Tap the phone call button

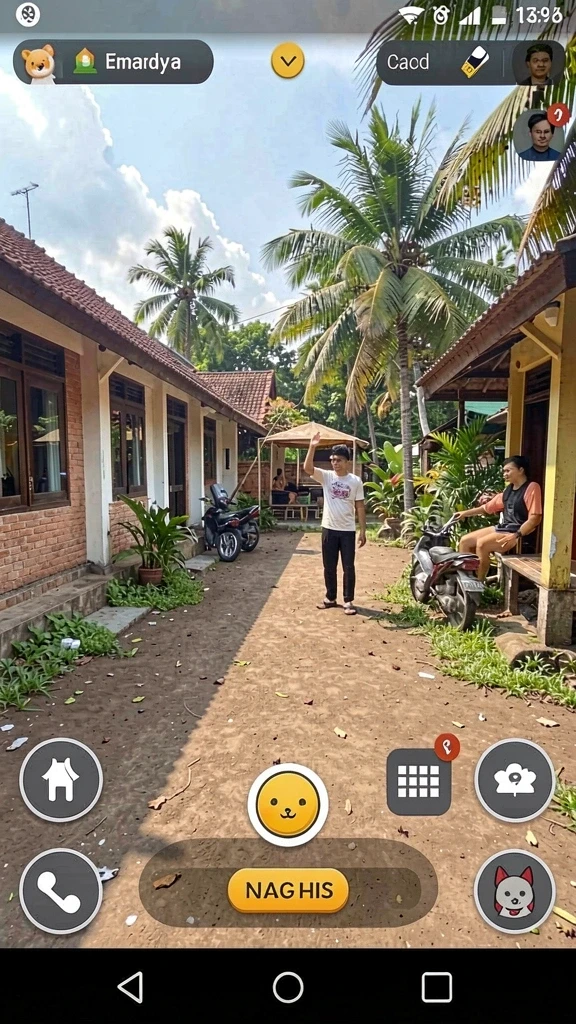61,891
